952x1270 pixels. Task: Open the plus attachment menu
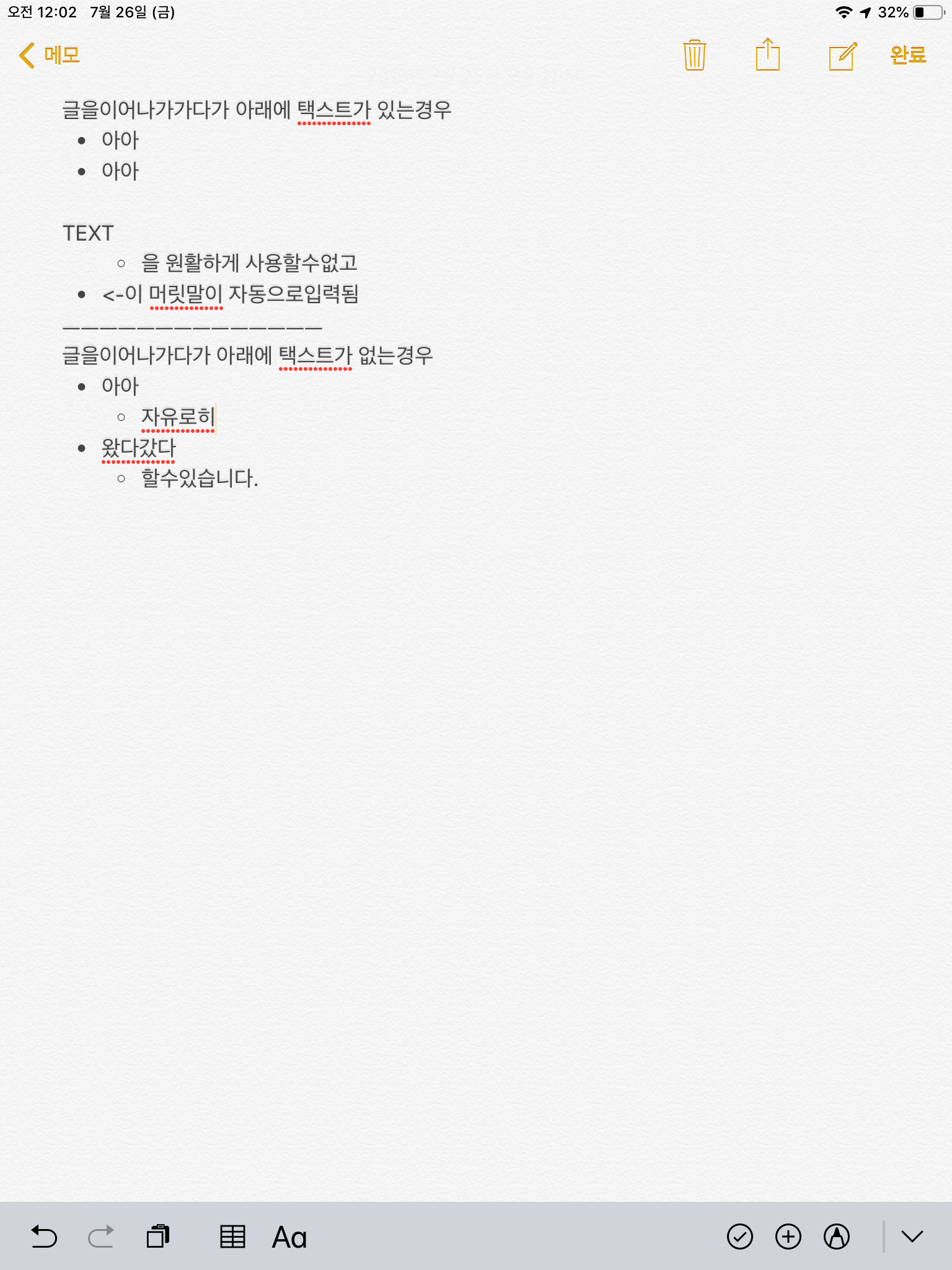[x=788, y=1237]
